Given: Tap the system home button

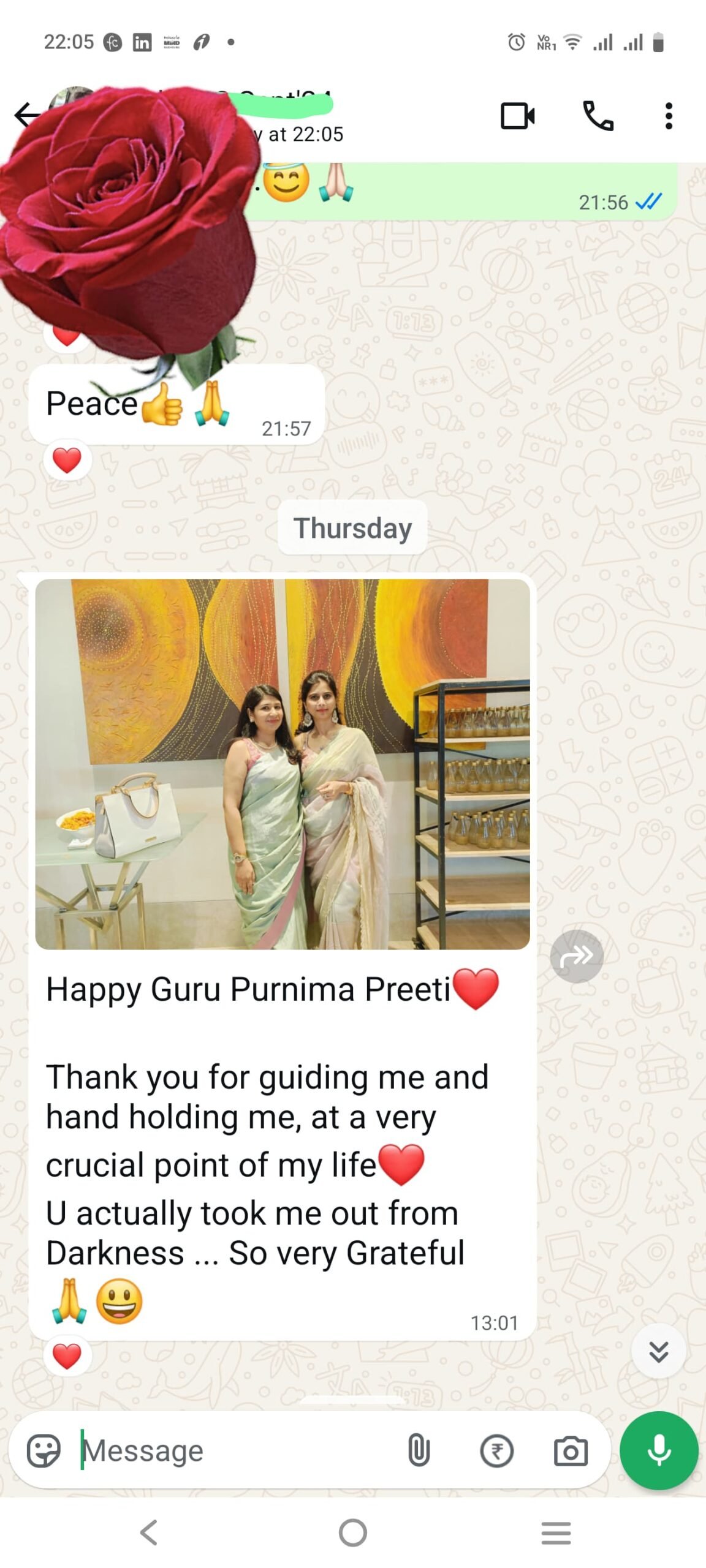Looking at the screenshot, I should [352, 1532].
